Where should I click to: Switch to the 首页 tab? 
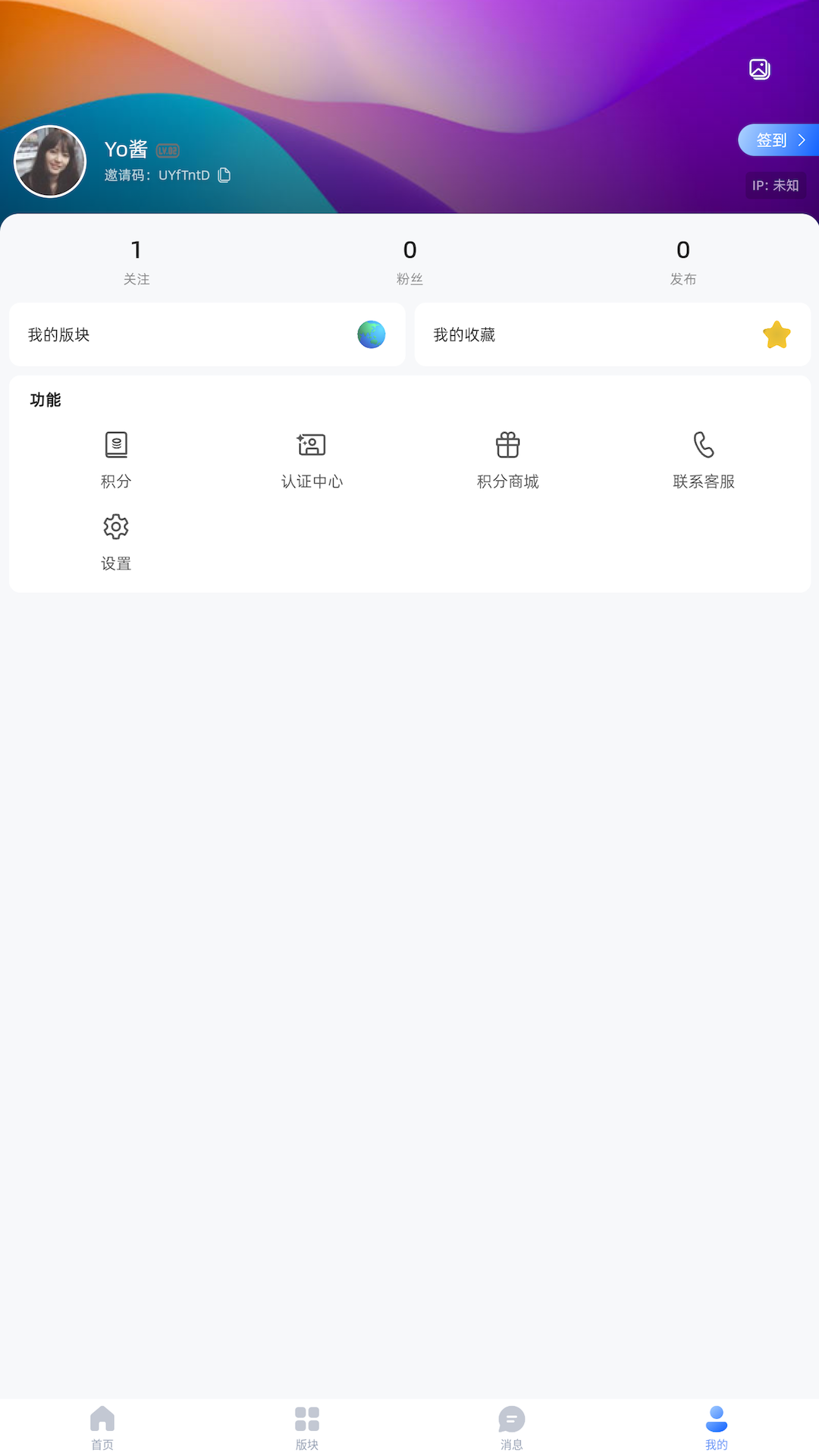coord(102,1426)
